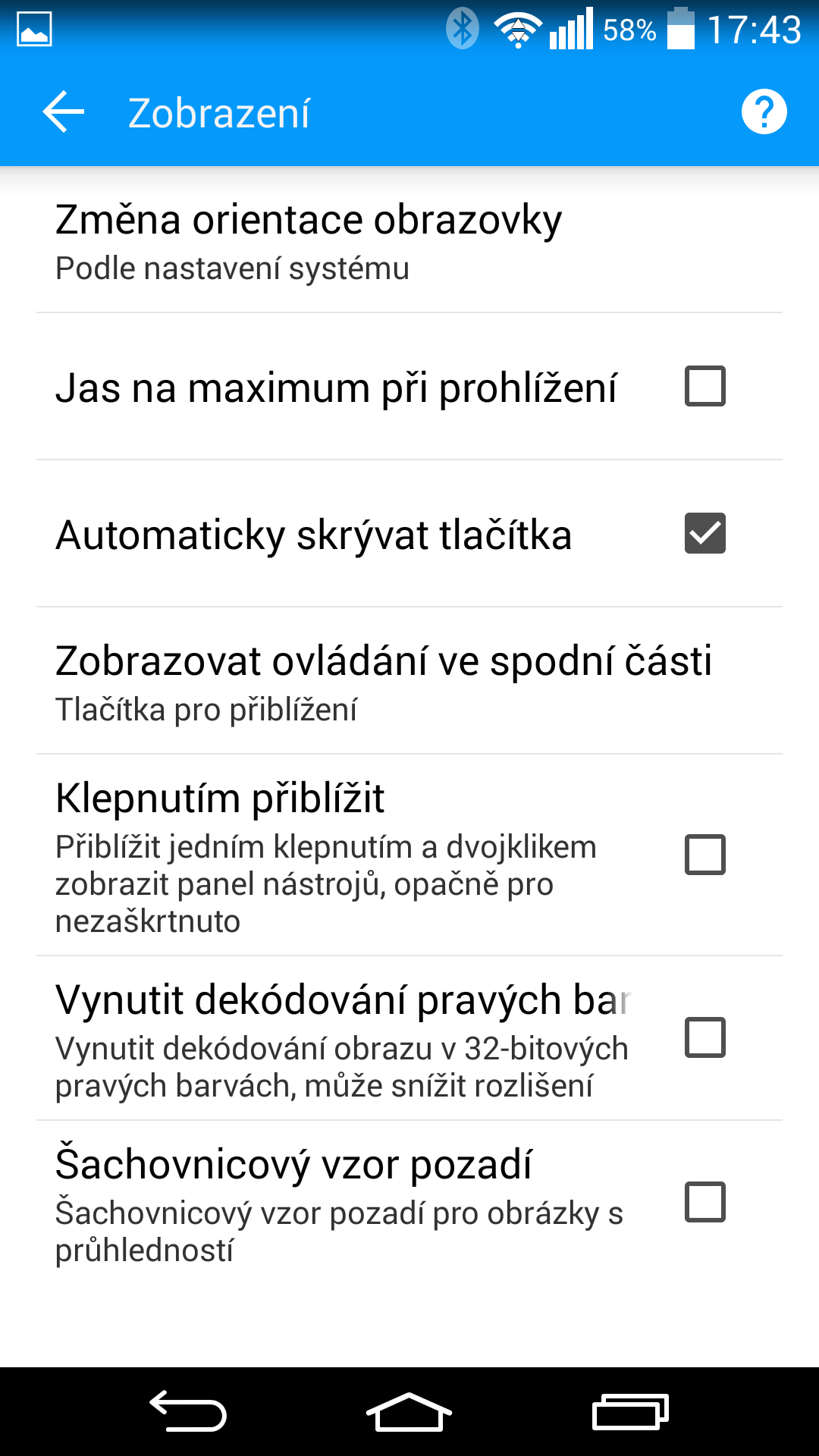The width and height of the screenshot is (819, 1456).
Task: Open Zobrazovat ovládání ve spodní části
Action: pyautogui.click(x=409, y=681)
